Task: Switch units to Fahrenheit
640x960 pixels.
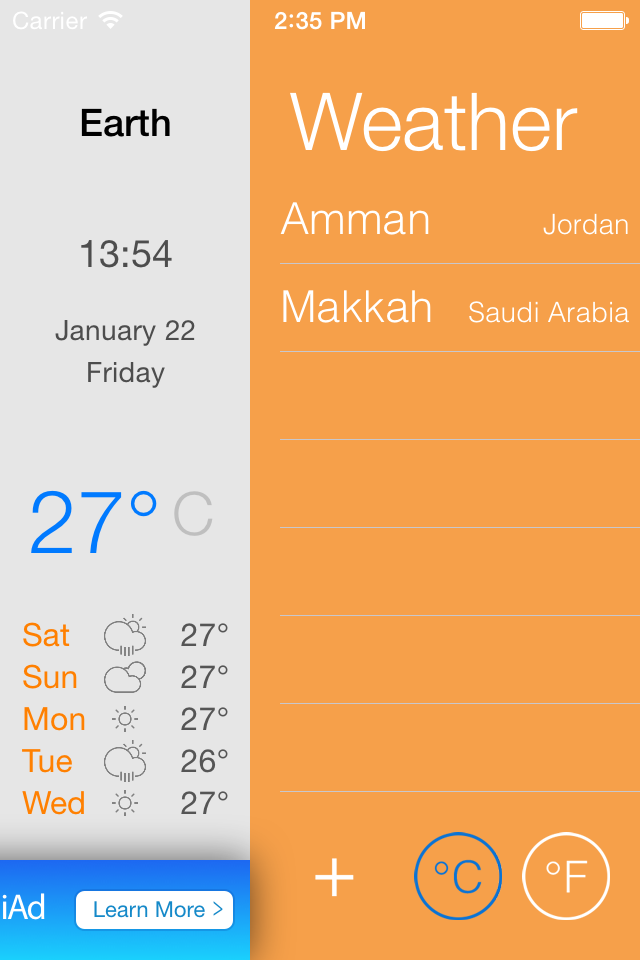Action: [566, 877]
